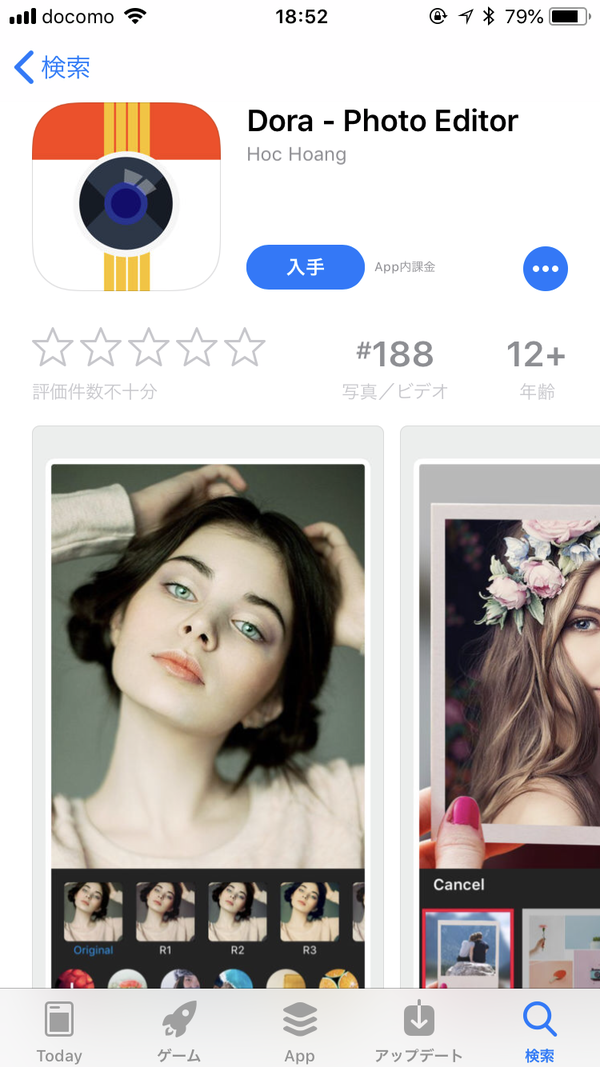Switch to the App tab
Screen dimensions: 600x1067
(299, 1030)
